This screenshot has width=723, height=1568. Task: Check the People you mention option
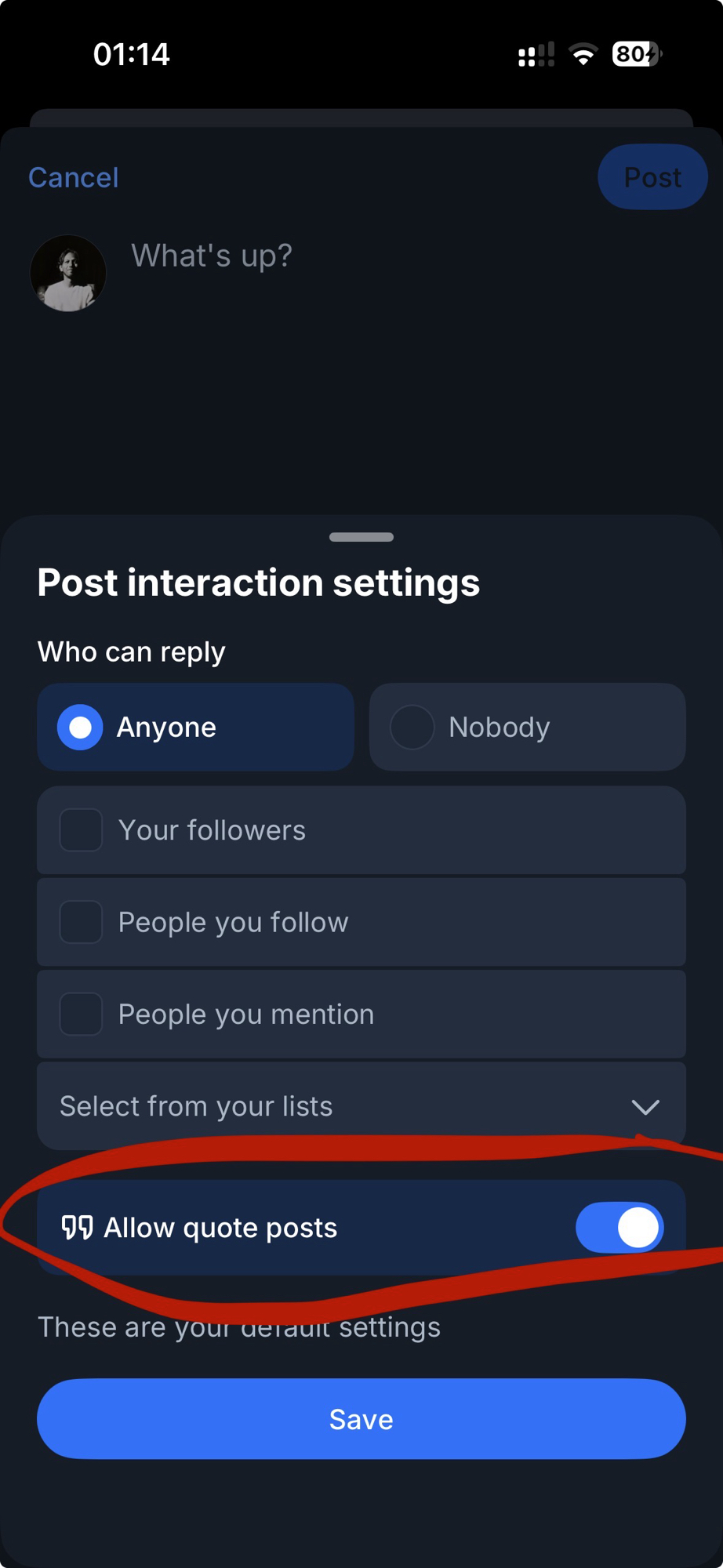[82, 1014]
